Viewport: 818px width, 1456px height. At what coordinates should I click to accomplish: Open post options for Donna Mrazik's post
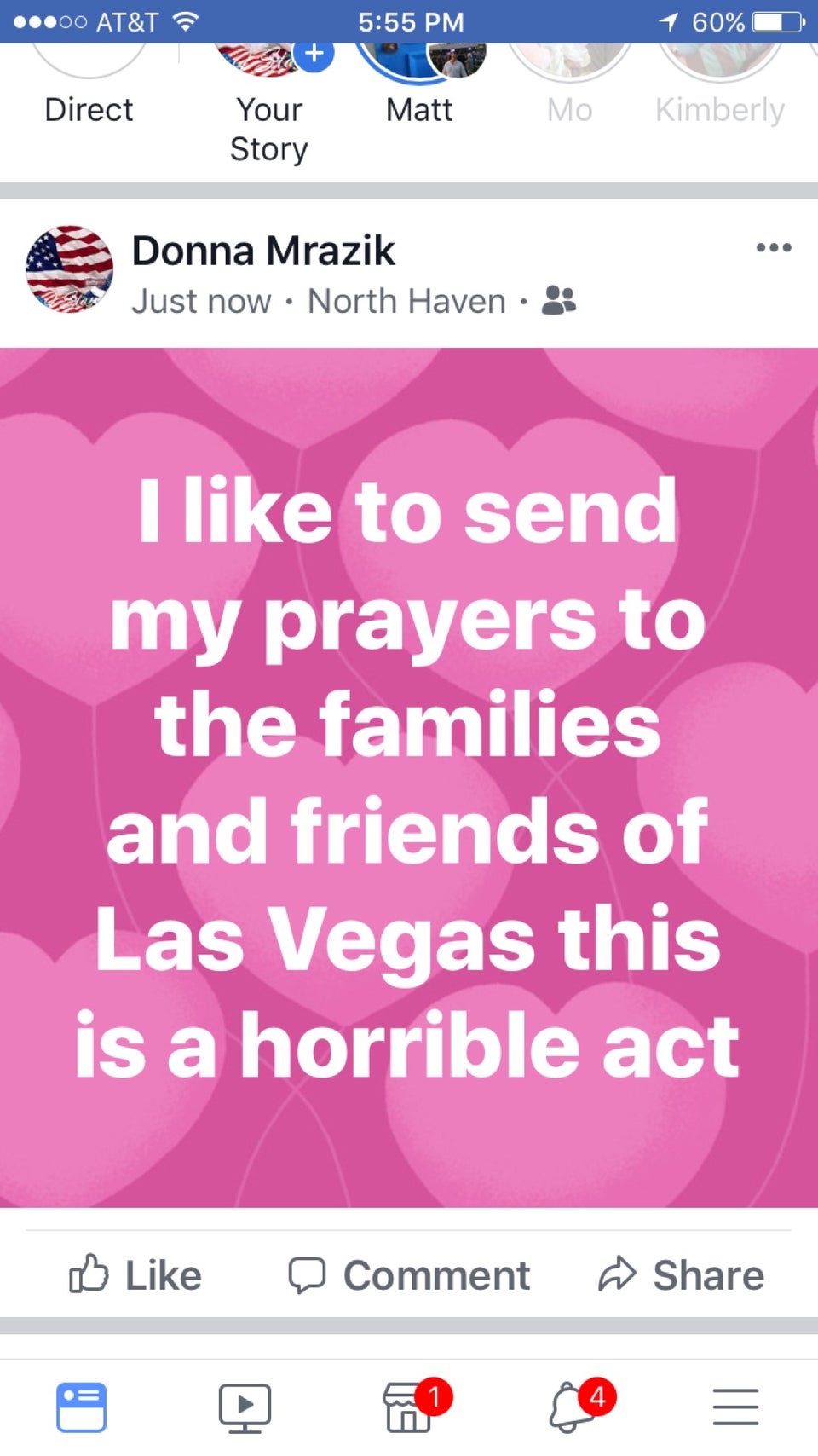(x=773, y=248)
